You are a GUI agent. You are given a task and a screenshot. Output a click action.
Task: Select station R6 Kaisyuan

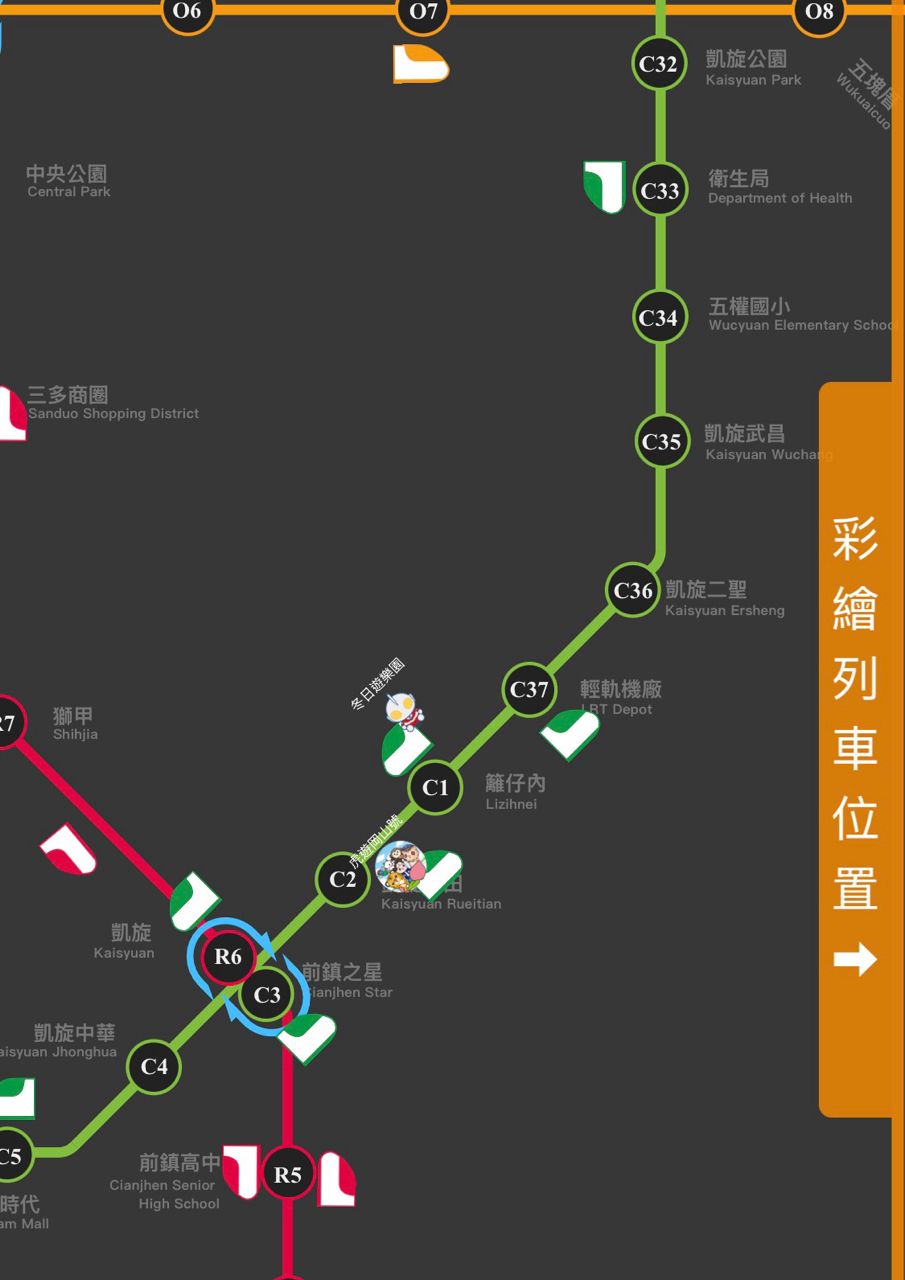click(228, 956)
